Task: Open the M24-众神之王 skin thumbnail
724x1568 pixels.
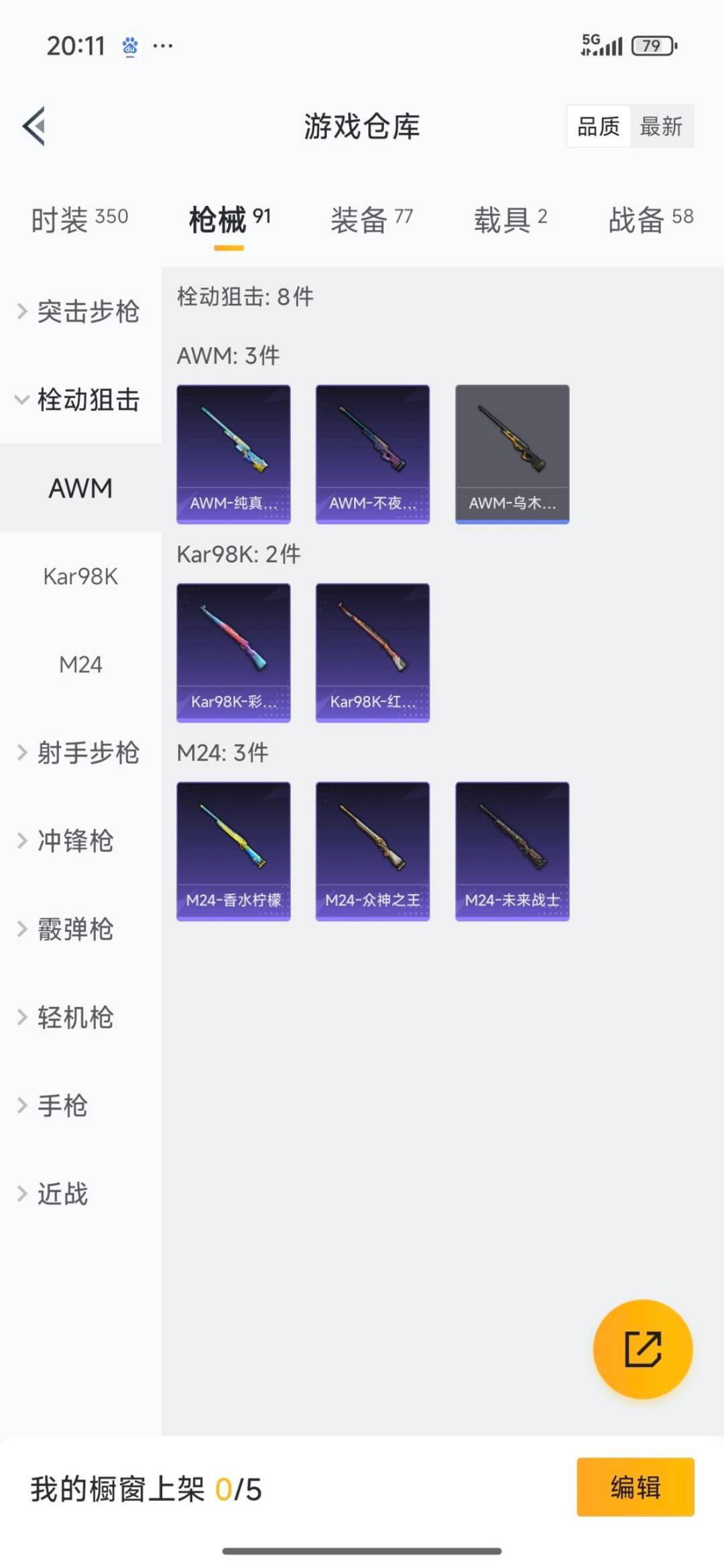Action: (x=372, y=851)
